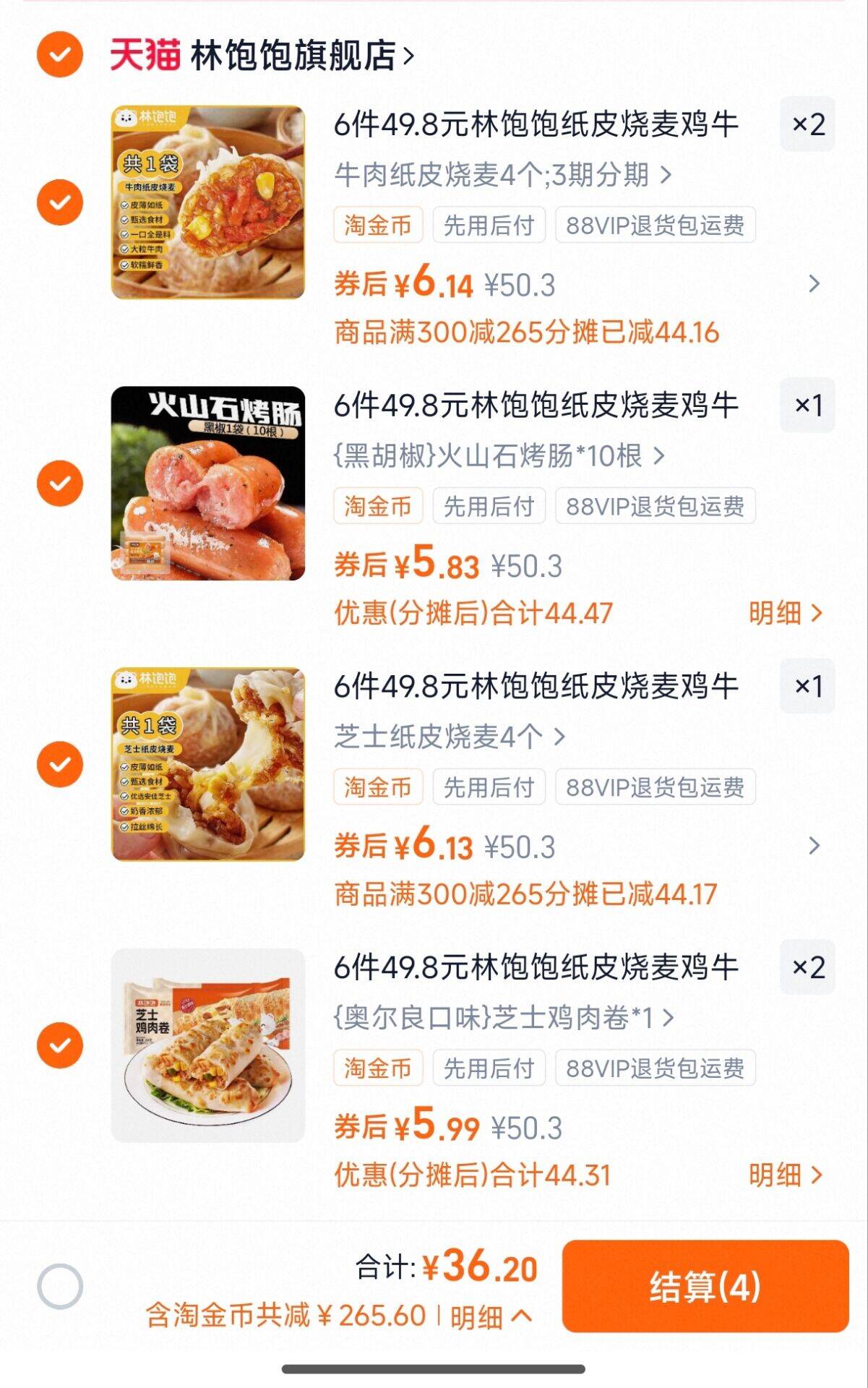Deselect the 牛肉纸皮烧麦4个 item
Image resolution: width=868 pixels, height=1388 pixels.
tap(60, 202)
